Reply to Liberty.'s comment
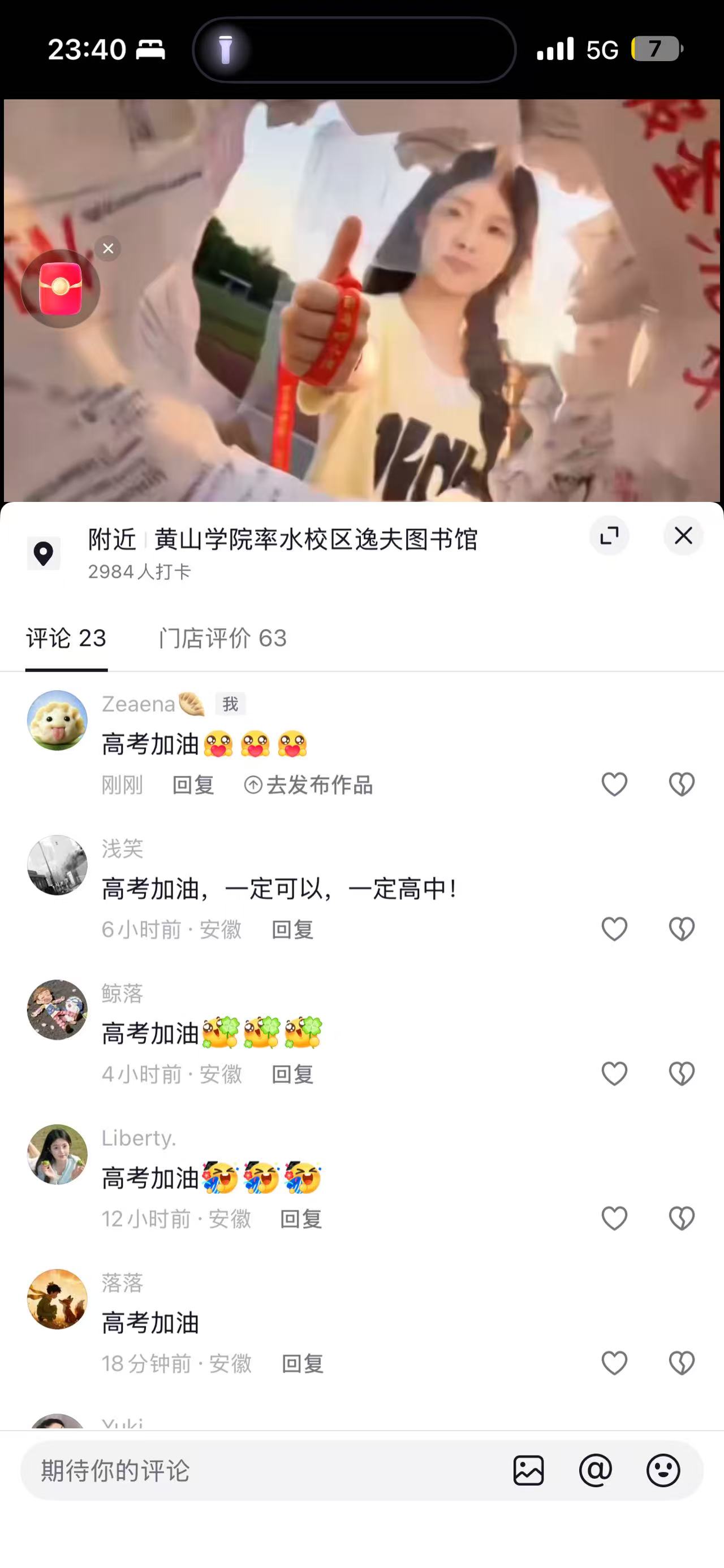Image resolution: width=724 pixels, height=1568 pixels. tap(301, 1219)
